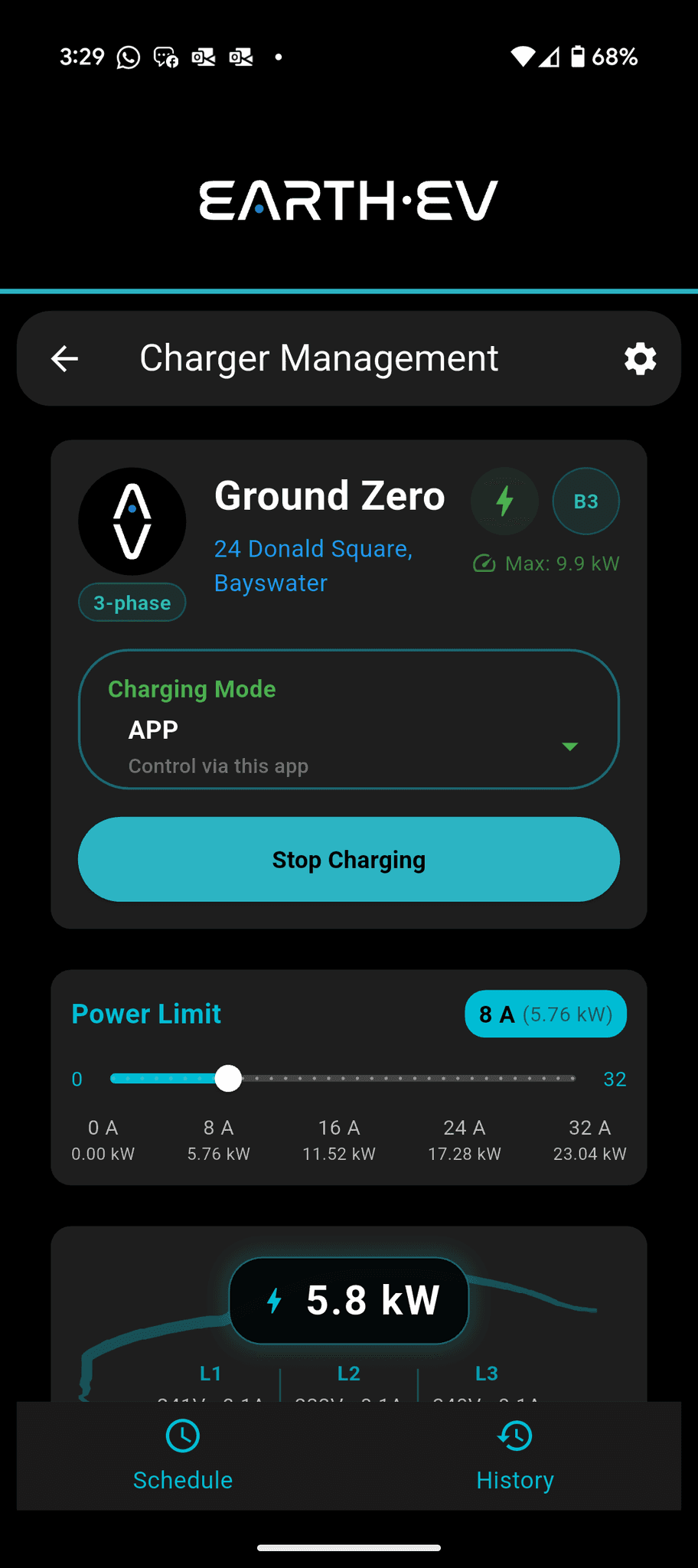Set the Power Limit slider to 16 A

click(x=343, y=1078)
